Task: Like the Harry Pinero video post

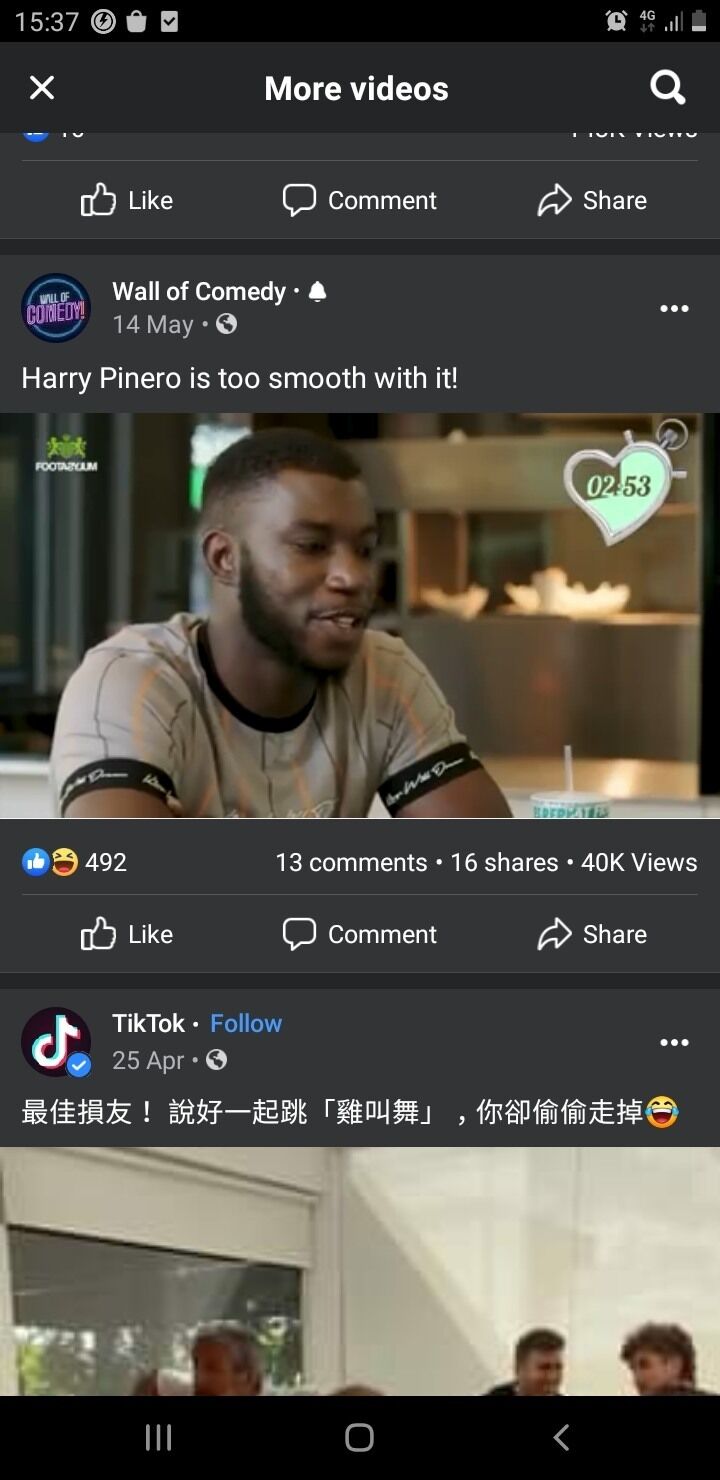Action: coord(127,934)
